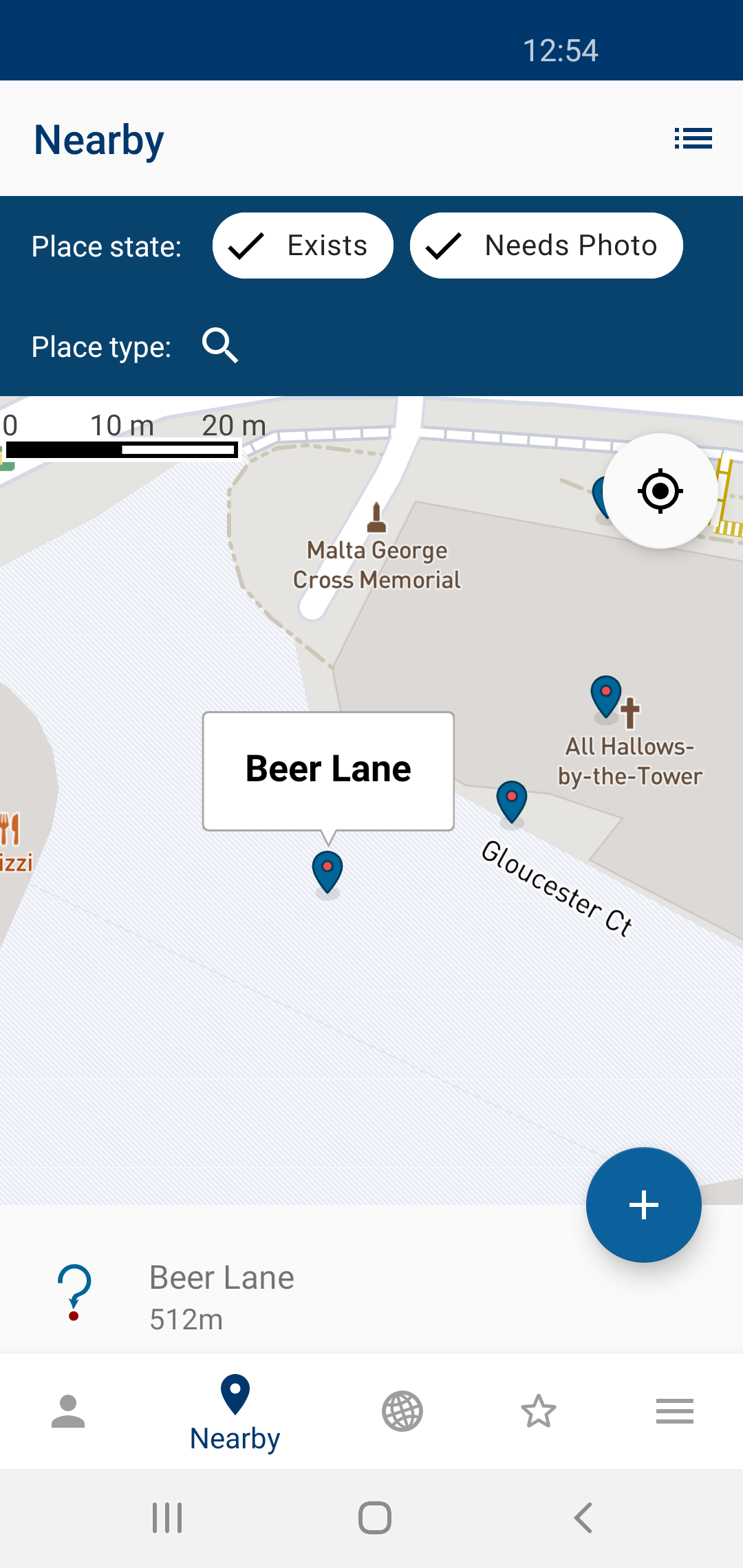Open the profile tab

pos(68,1411)
